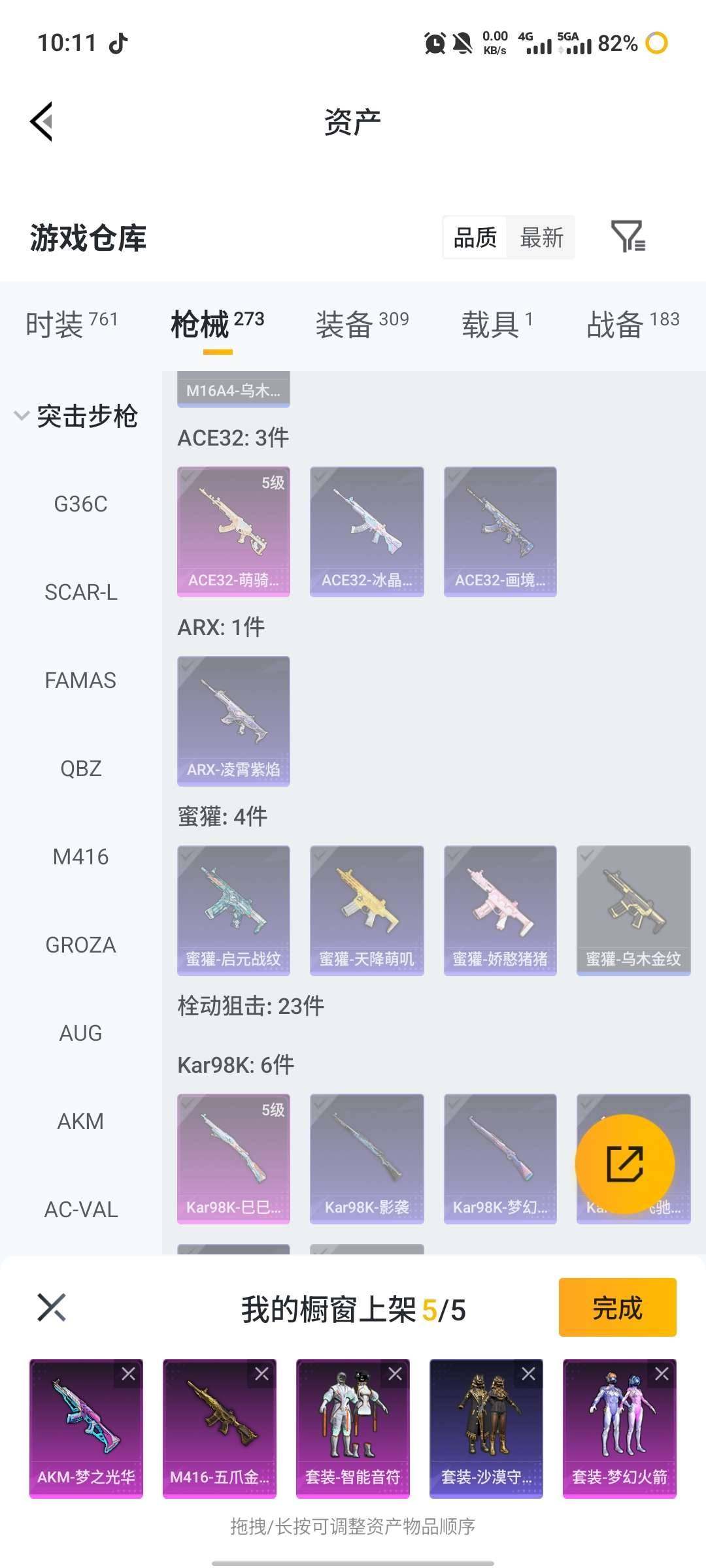Viewport: 706px width, 1568px height.
Task: Tap the 蜜獾-天降萌叽 weapon thumbnail
Action: point(367,909)
